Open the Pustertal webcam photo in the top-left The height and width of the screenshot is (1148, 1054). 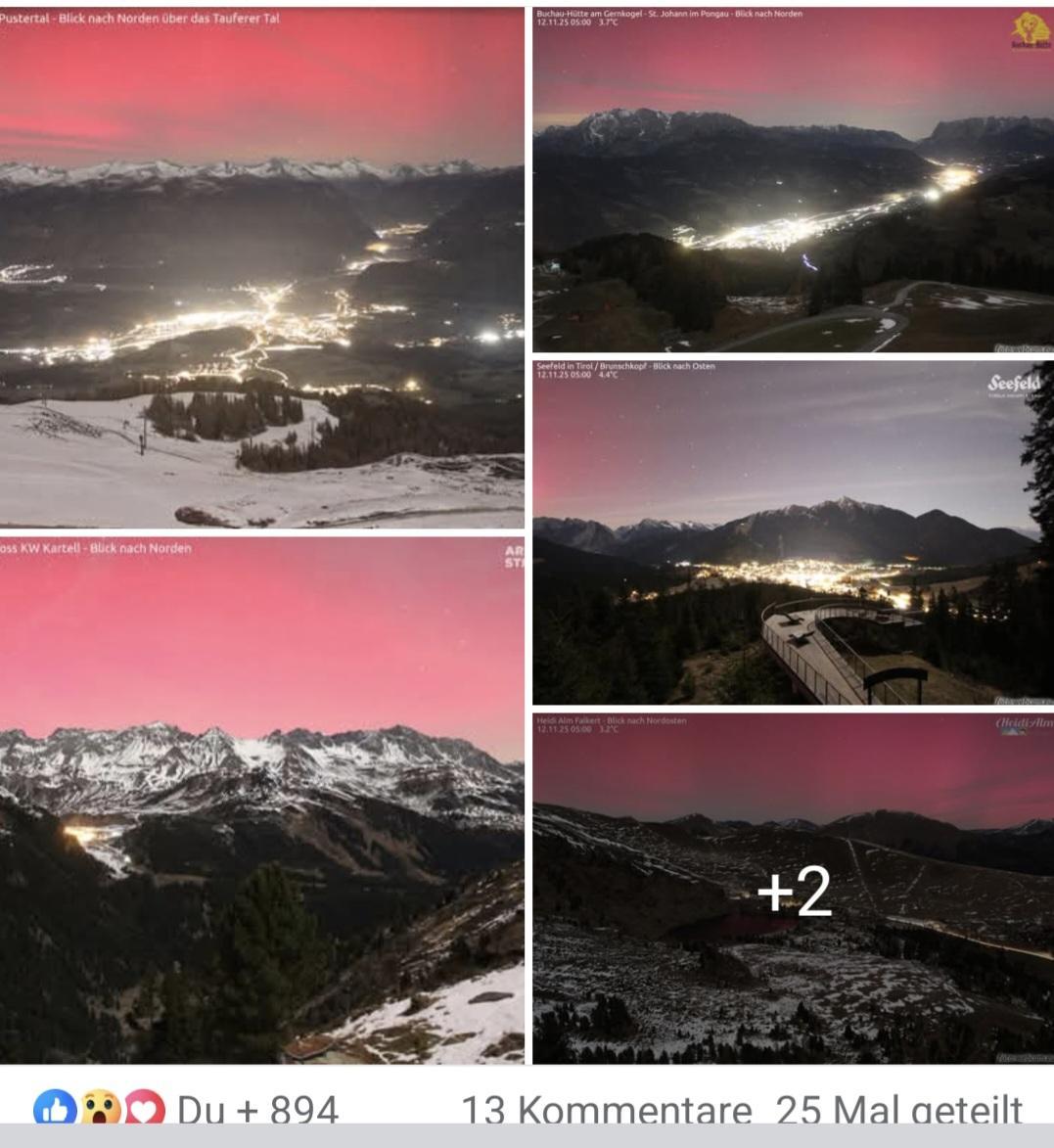259,264
